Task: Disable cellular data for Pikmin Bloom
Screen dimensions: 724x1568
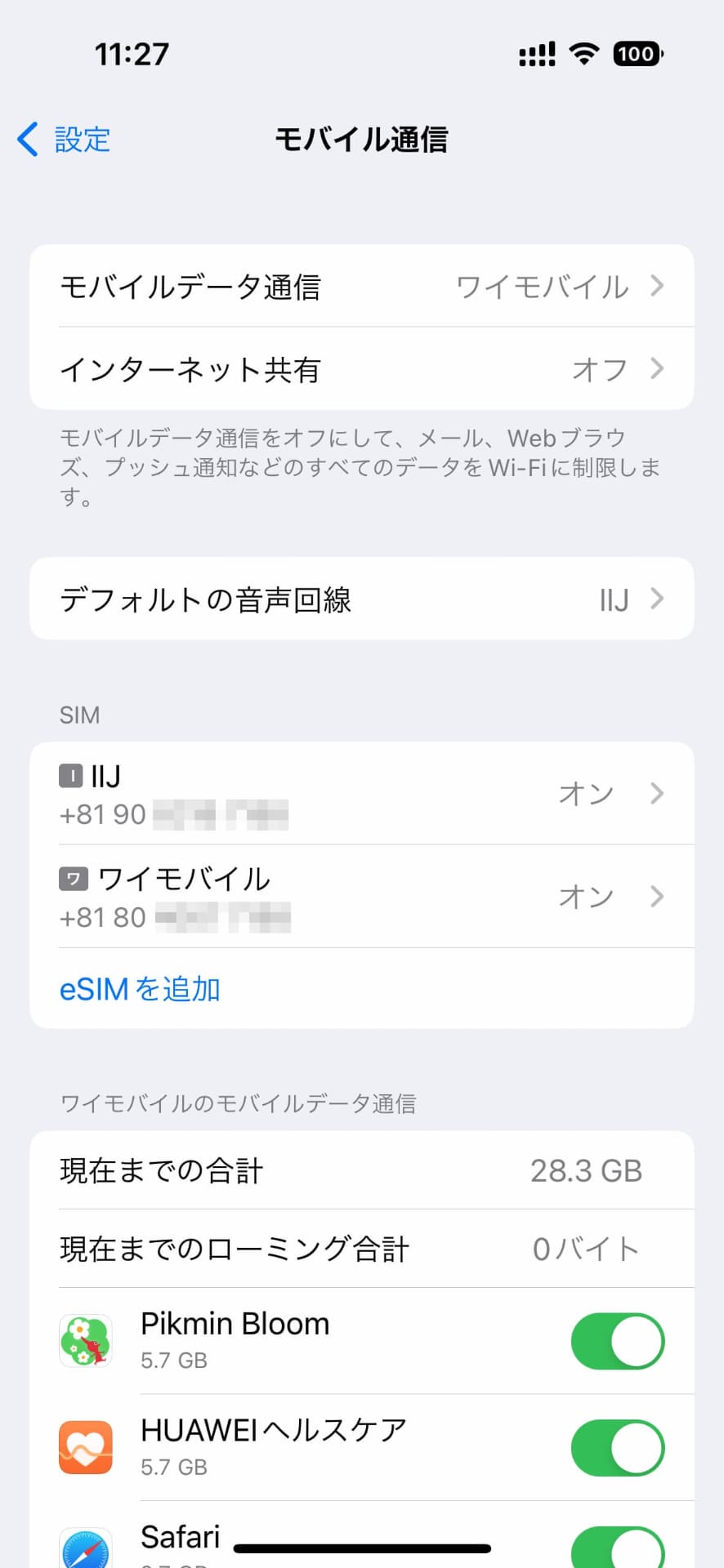Action: pos(618,1340)
